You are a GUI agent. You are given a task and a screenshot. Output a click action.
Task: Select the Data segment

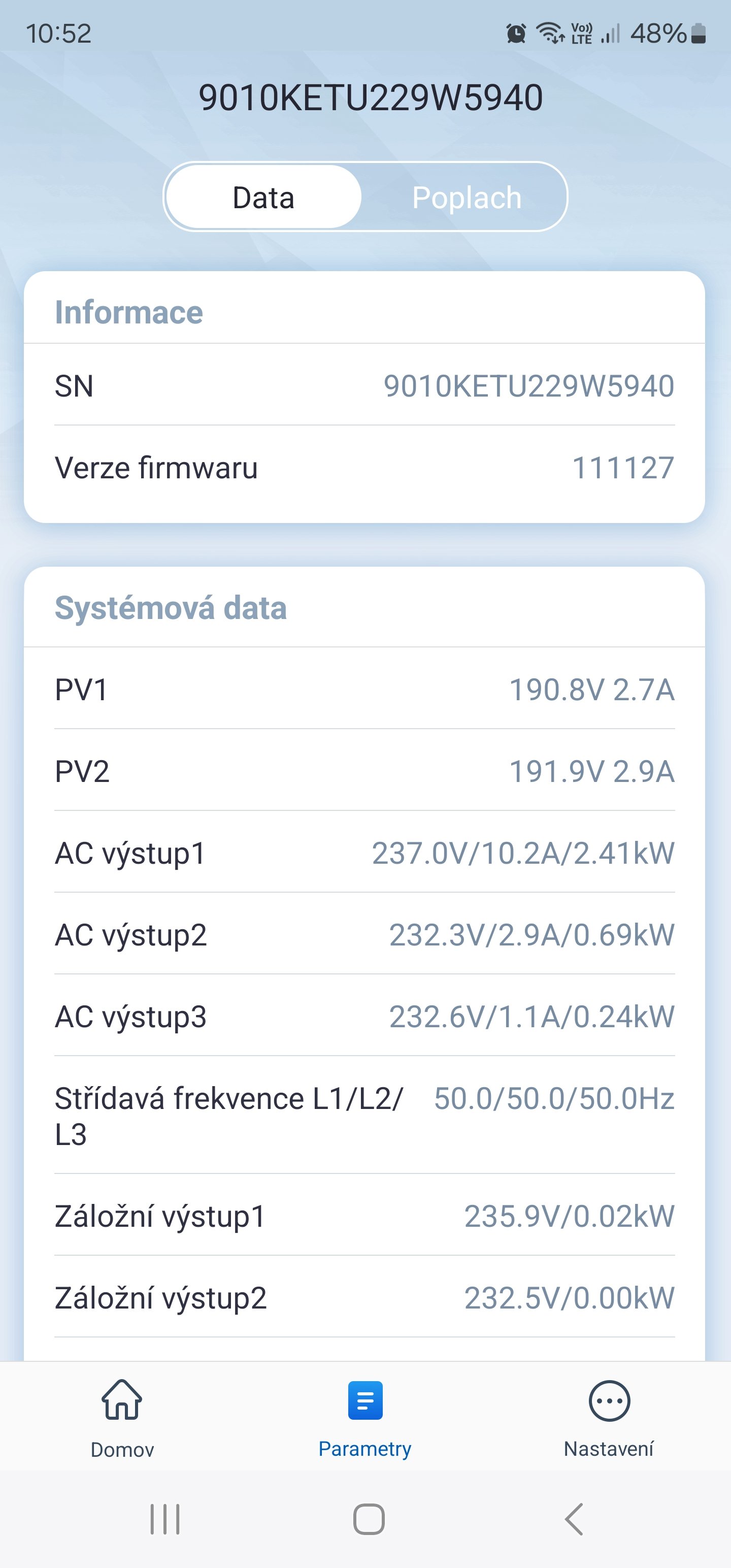pyautogui.click(x=263, y=198)
